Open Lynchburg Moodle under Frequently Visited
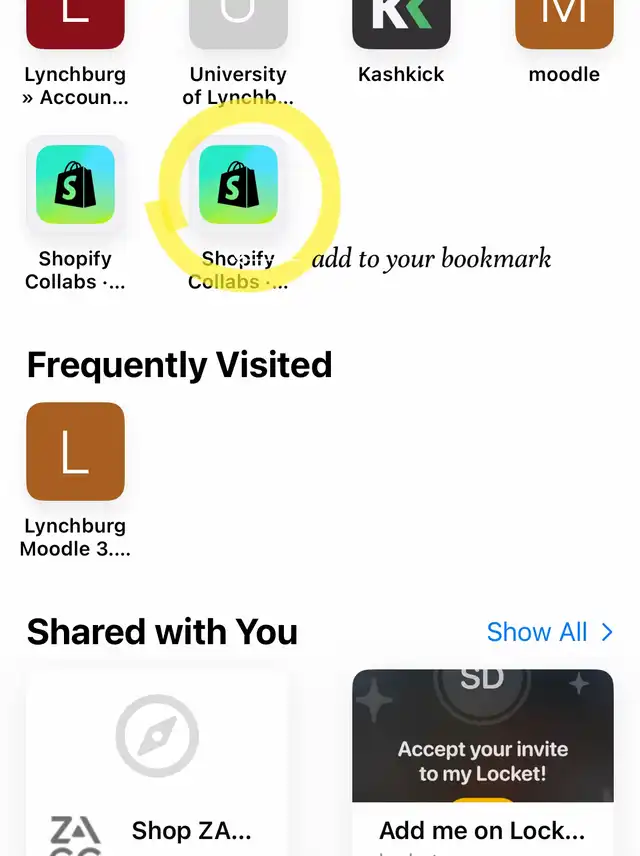The height and width of the screenshot is (856, 640). (x=75, y=452)
